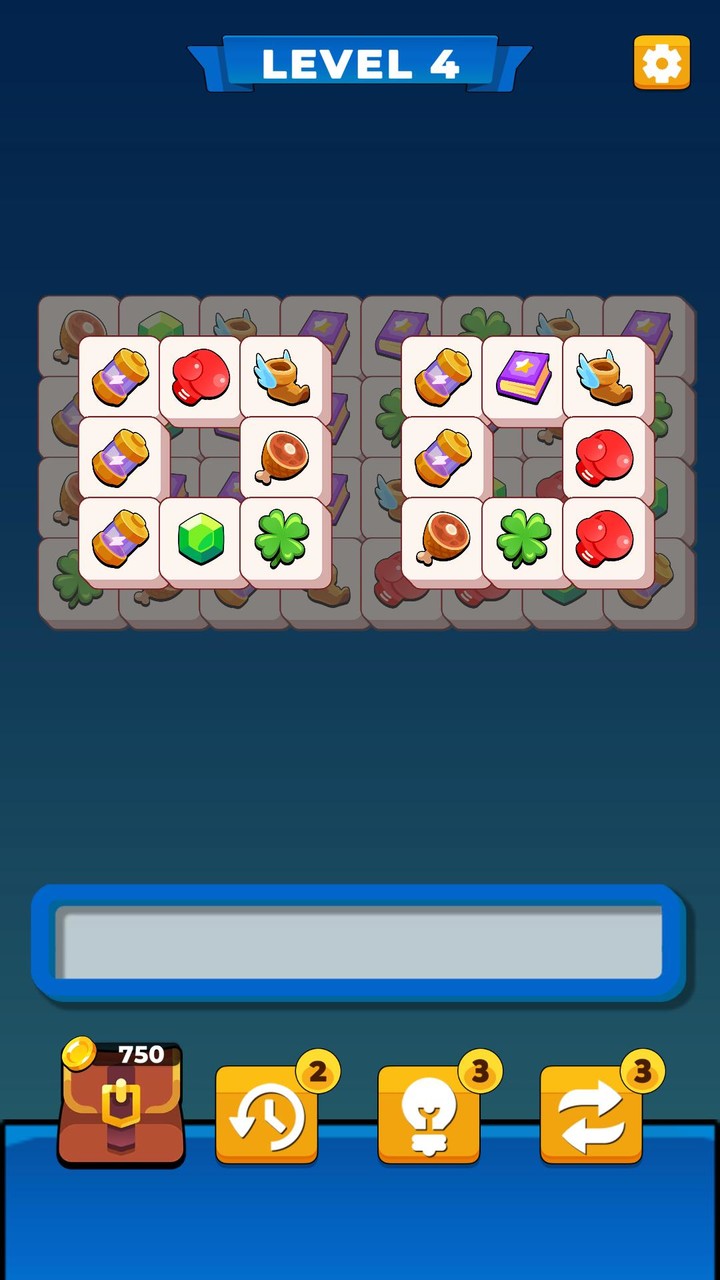Click the winged boot tile on the left board

point(281,378)
